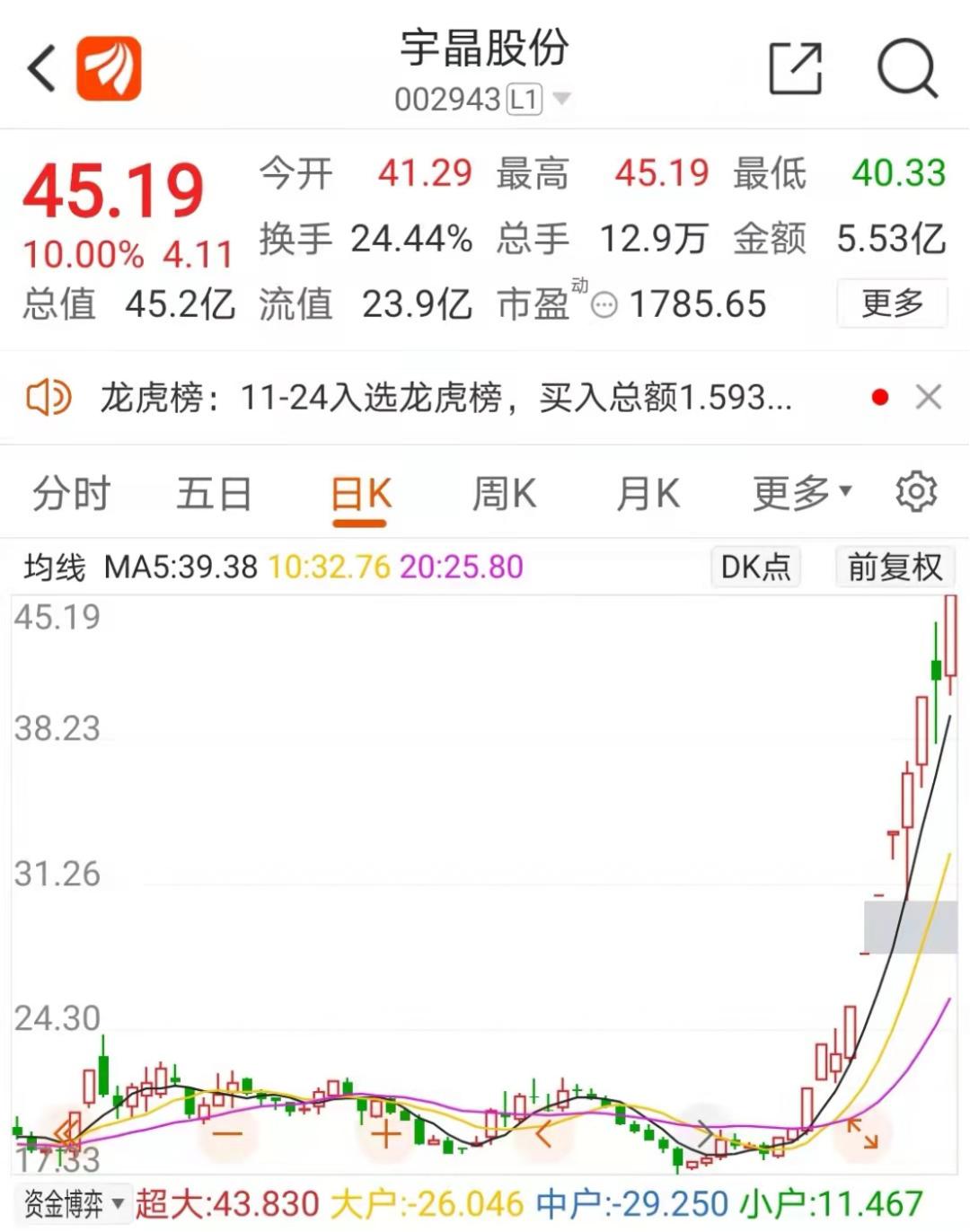The height and width of the screenshot is (1232, 970).
Task: Go back using the top-left arrow
Action: tap(42, 68)
